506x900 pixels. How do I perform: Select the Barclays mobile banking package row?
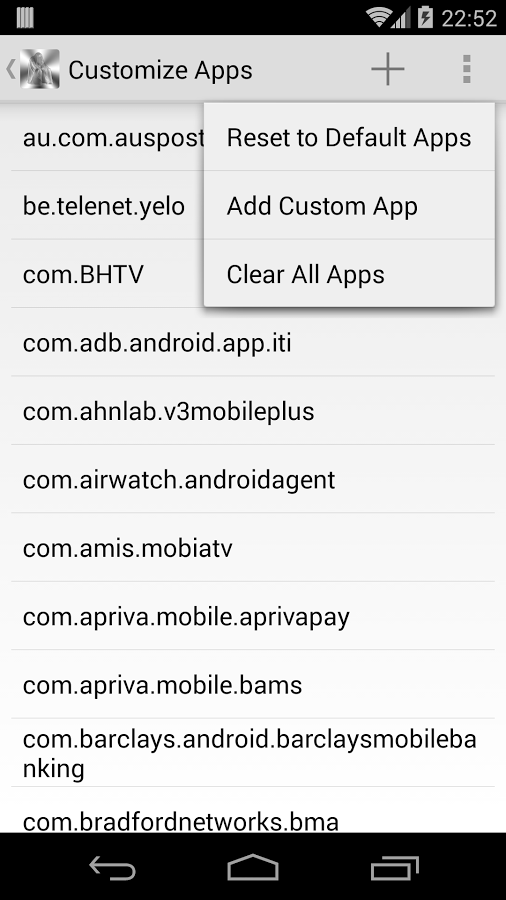click(252, 753)
